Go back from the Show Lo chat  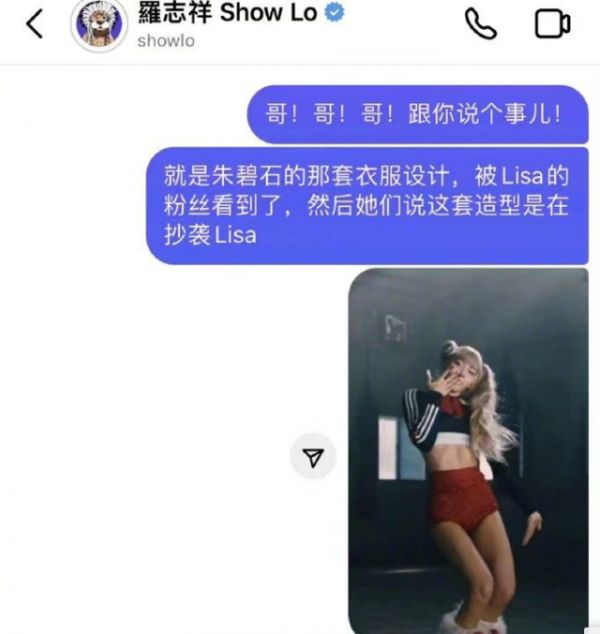(x=36, y=25)
